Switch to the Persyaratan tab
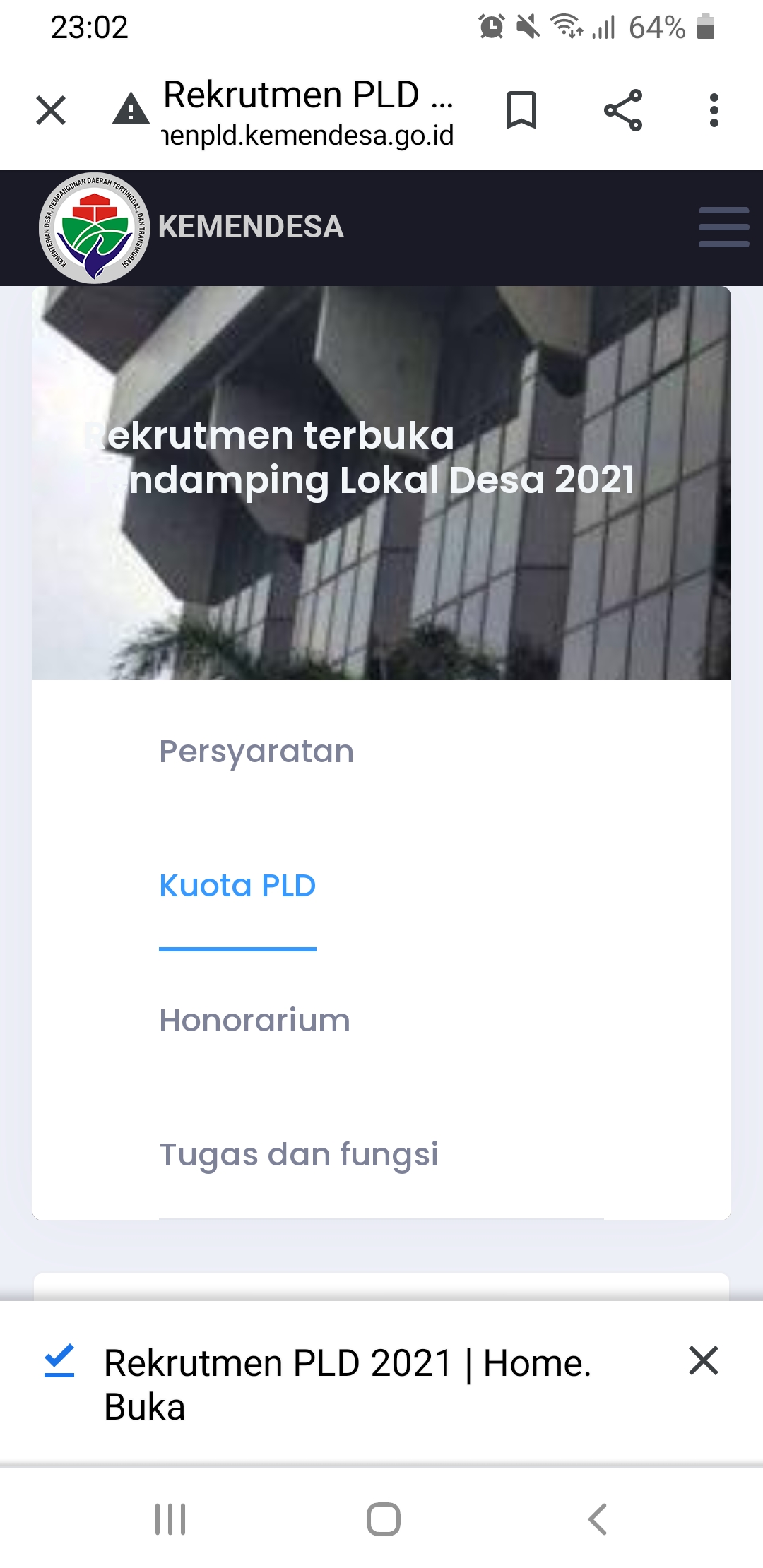The image size is (763, 1568). 256,752
